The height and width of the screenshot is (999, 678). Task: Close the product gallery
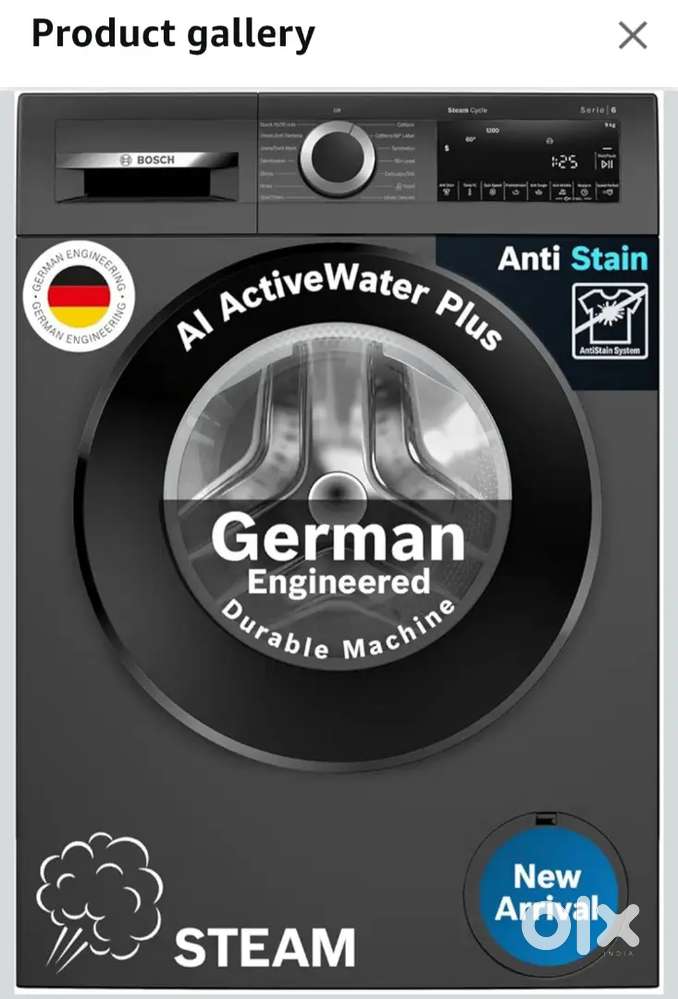632,36
